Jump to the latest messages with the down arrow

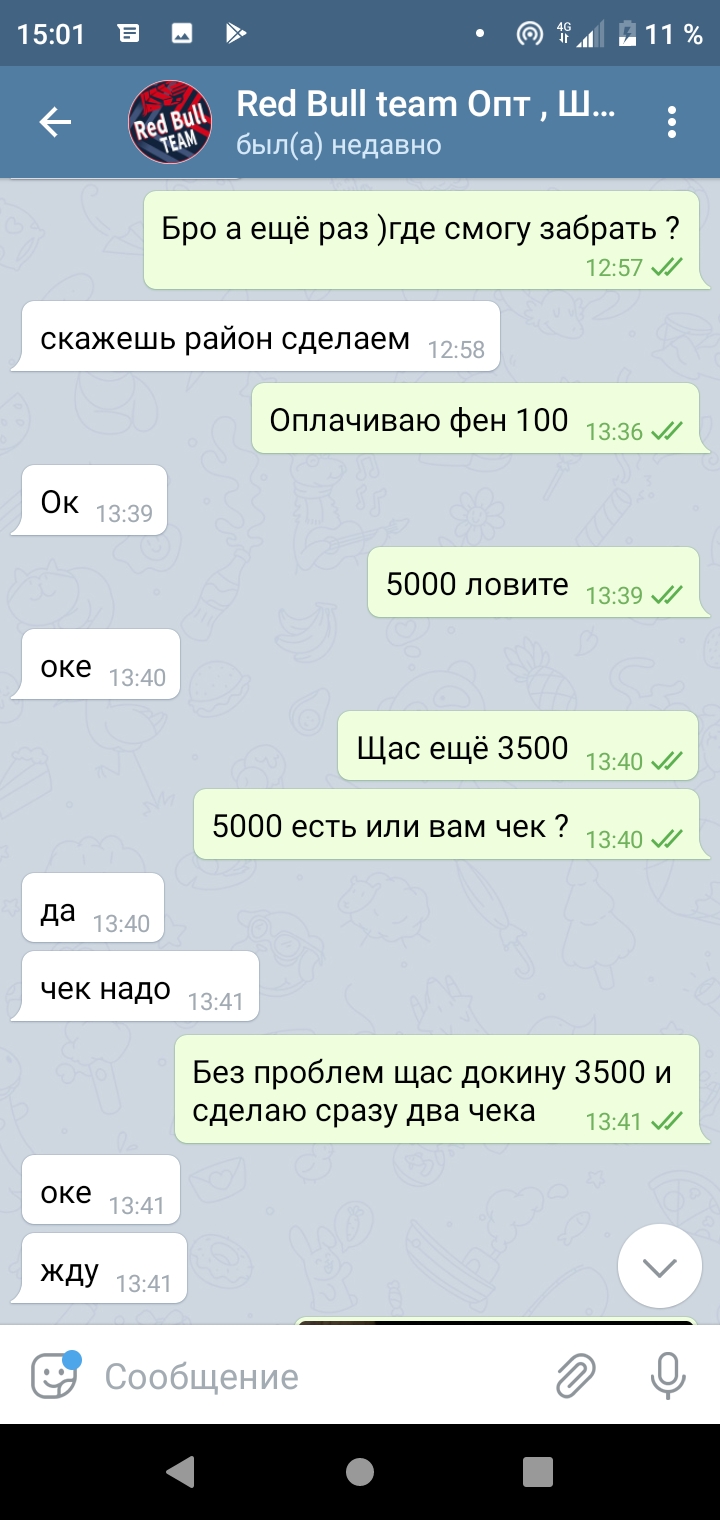pos(659,1267)
